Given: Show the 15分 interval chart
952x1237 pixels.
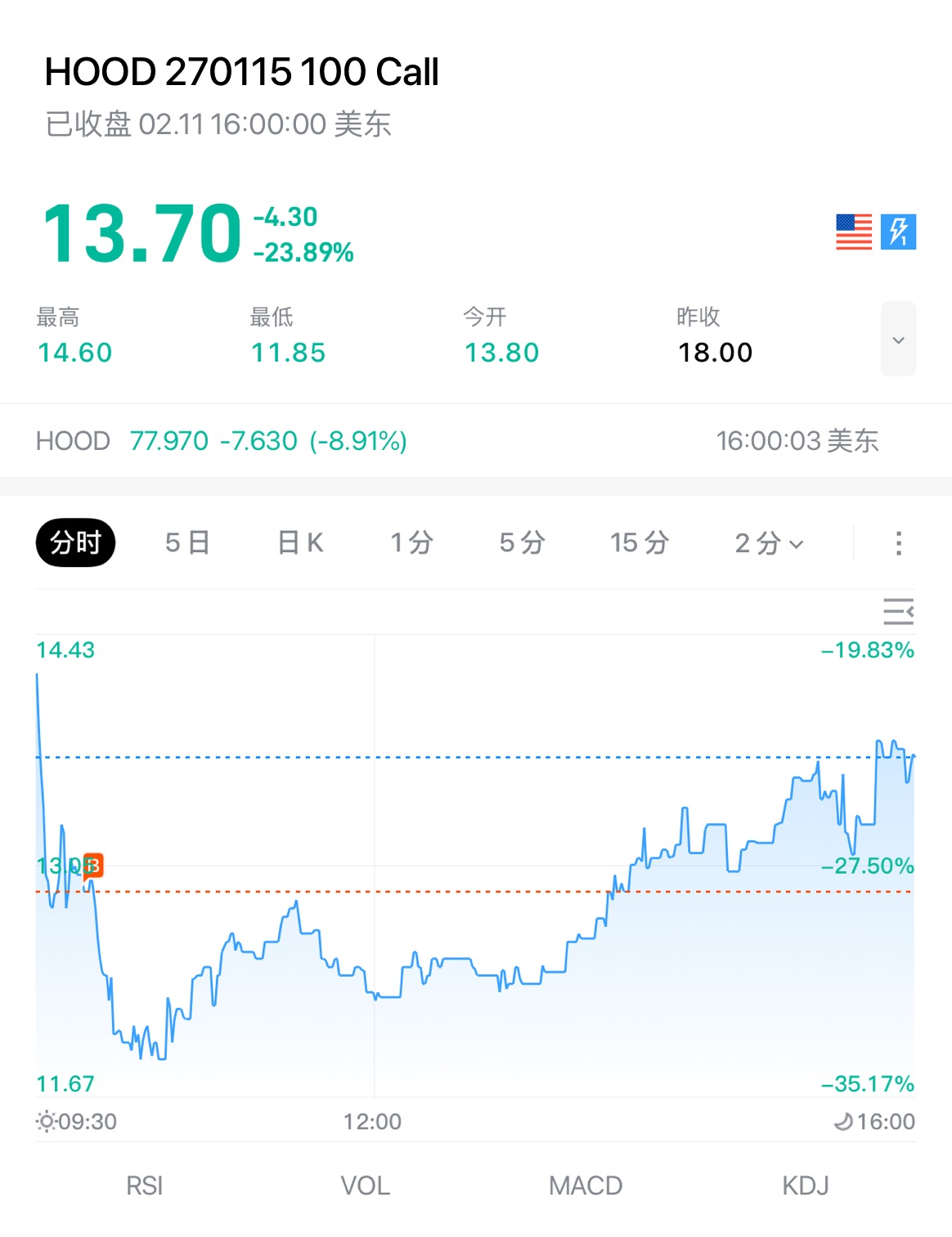Looking at the screenshot, I should pyautogui.click(x=639, y=542).
